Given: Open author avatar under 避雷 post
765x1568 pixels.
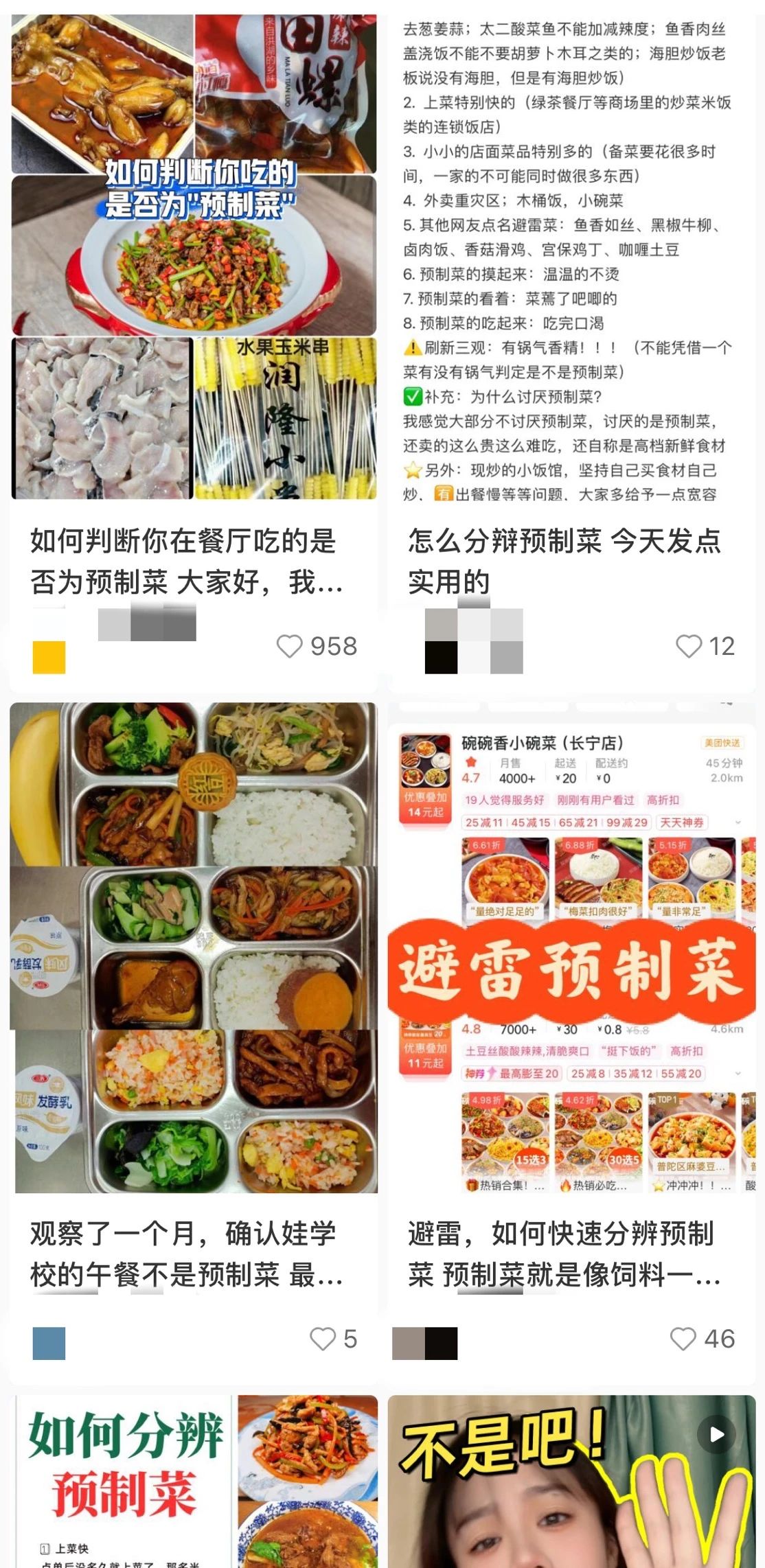Looking at the screenshot, I should click(425, 1344).
